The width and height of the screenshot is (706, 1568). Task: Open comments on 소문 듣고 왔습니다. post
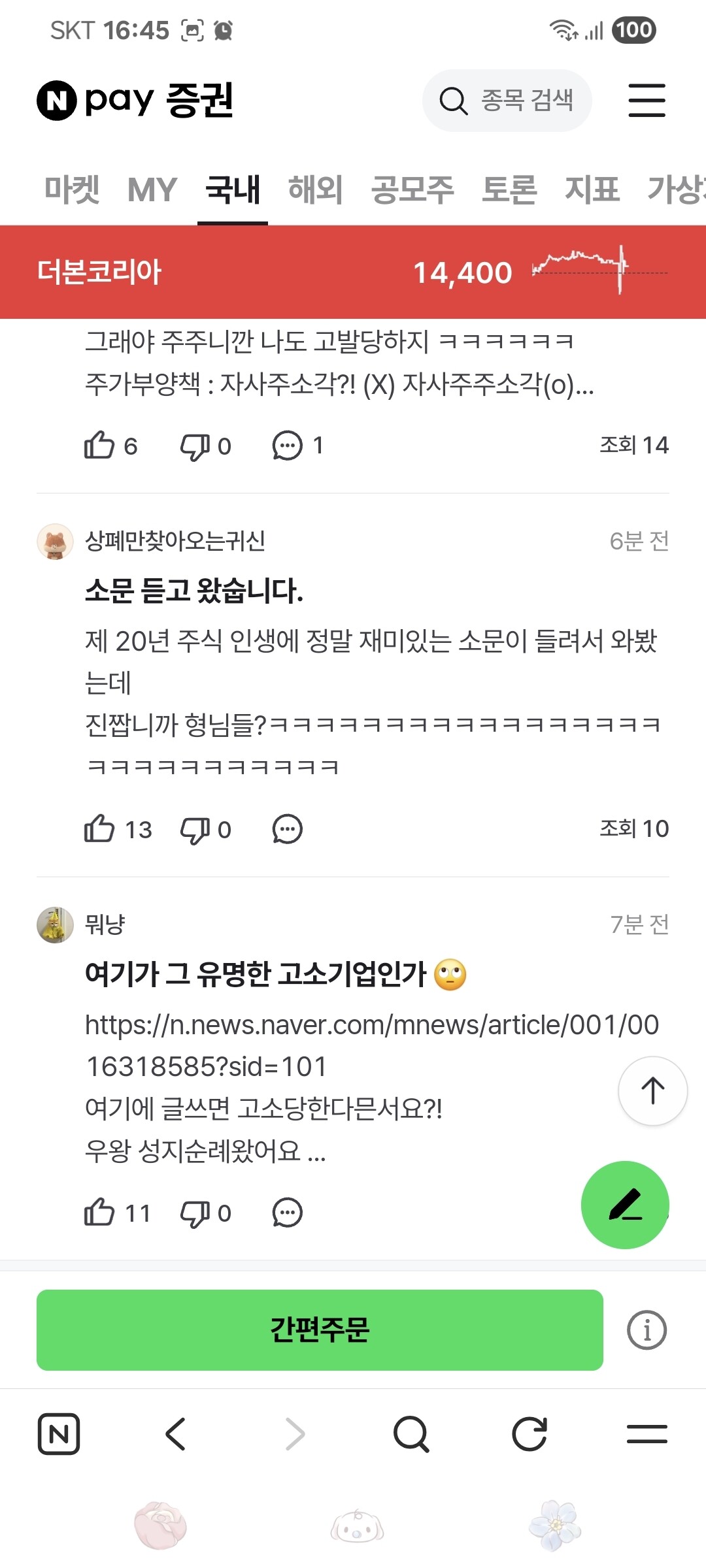pos(288,829)
